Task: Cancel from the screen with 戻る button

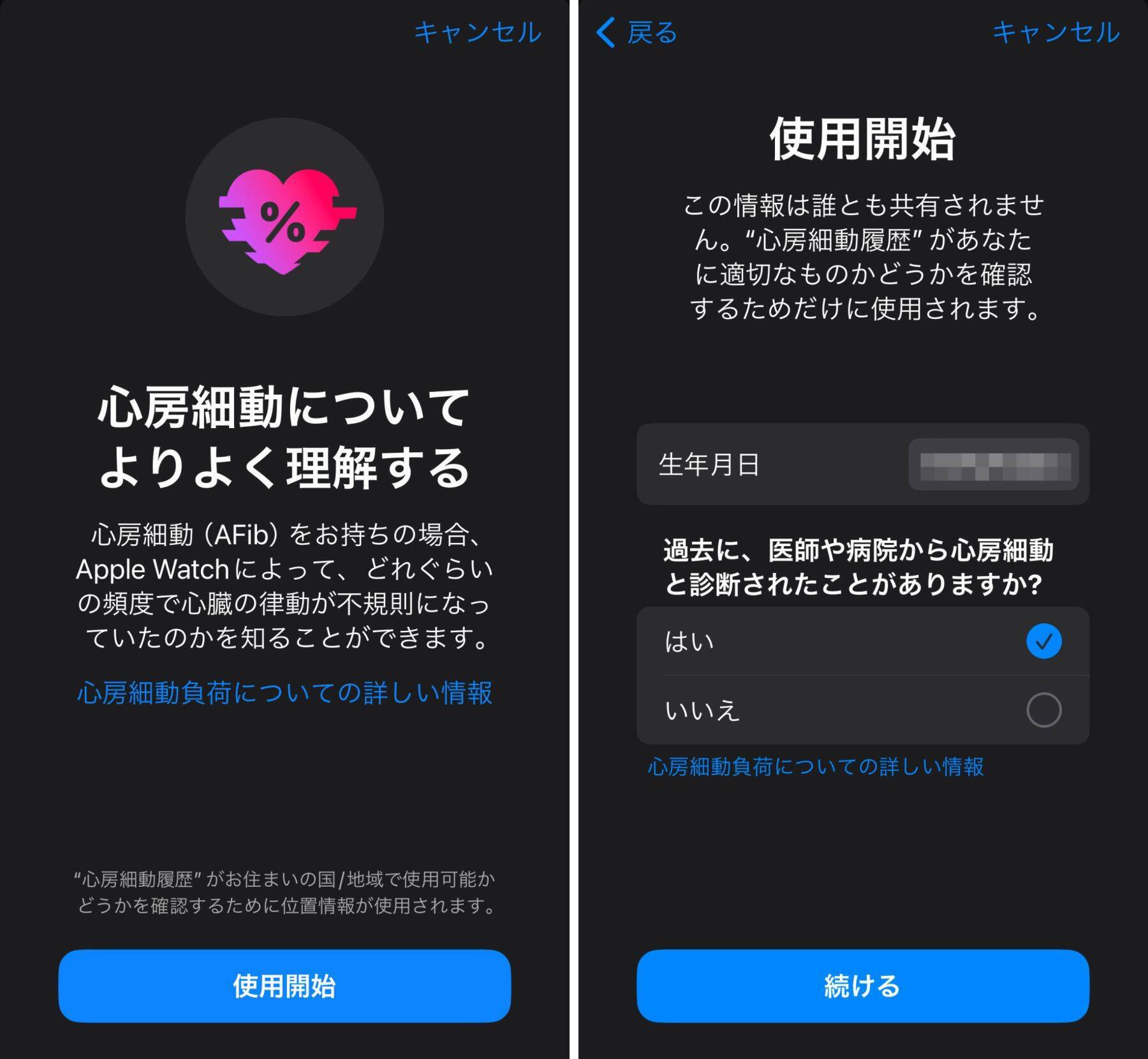Action: pos(1056,32)
